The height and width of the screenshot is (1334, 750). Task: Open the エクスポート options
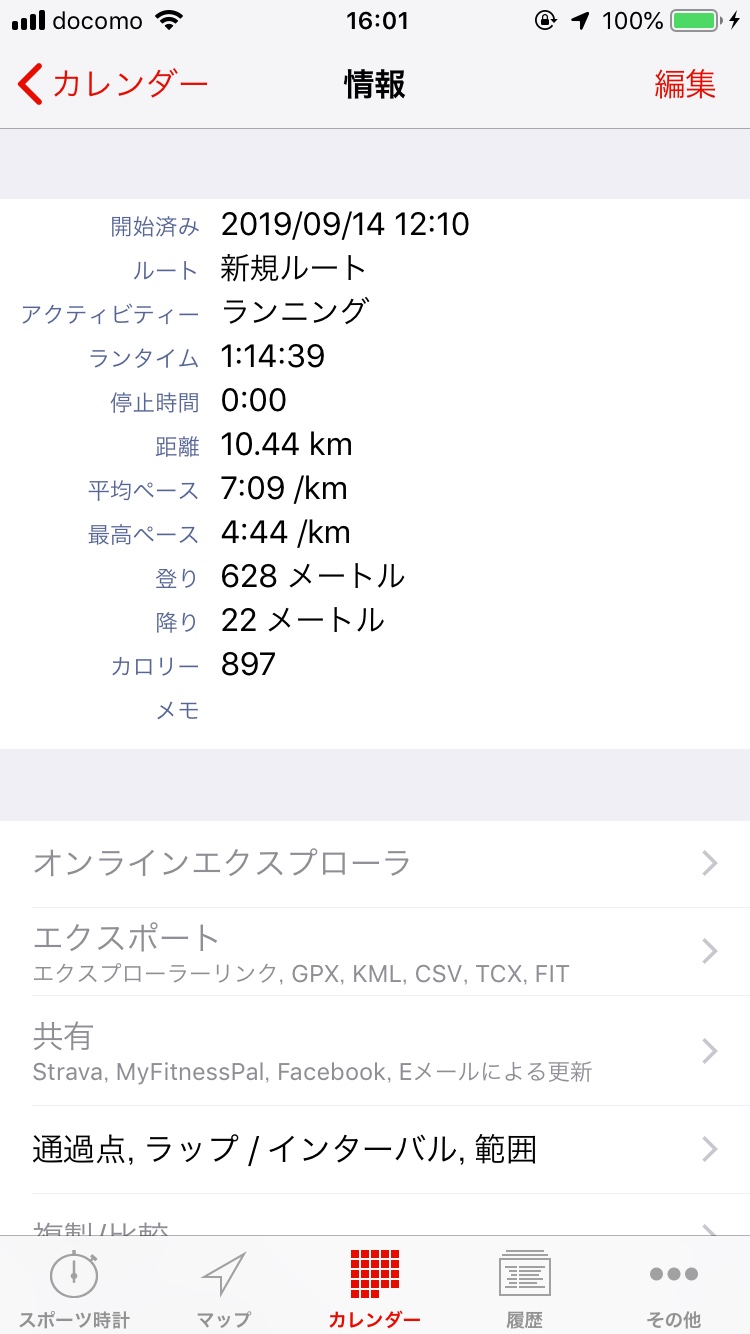click(375, 951)
